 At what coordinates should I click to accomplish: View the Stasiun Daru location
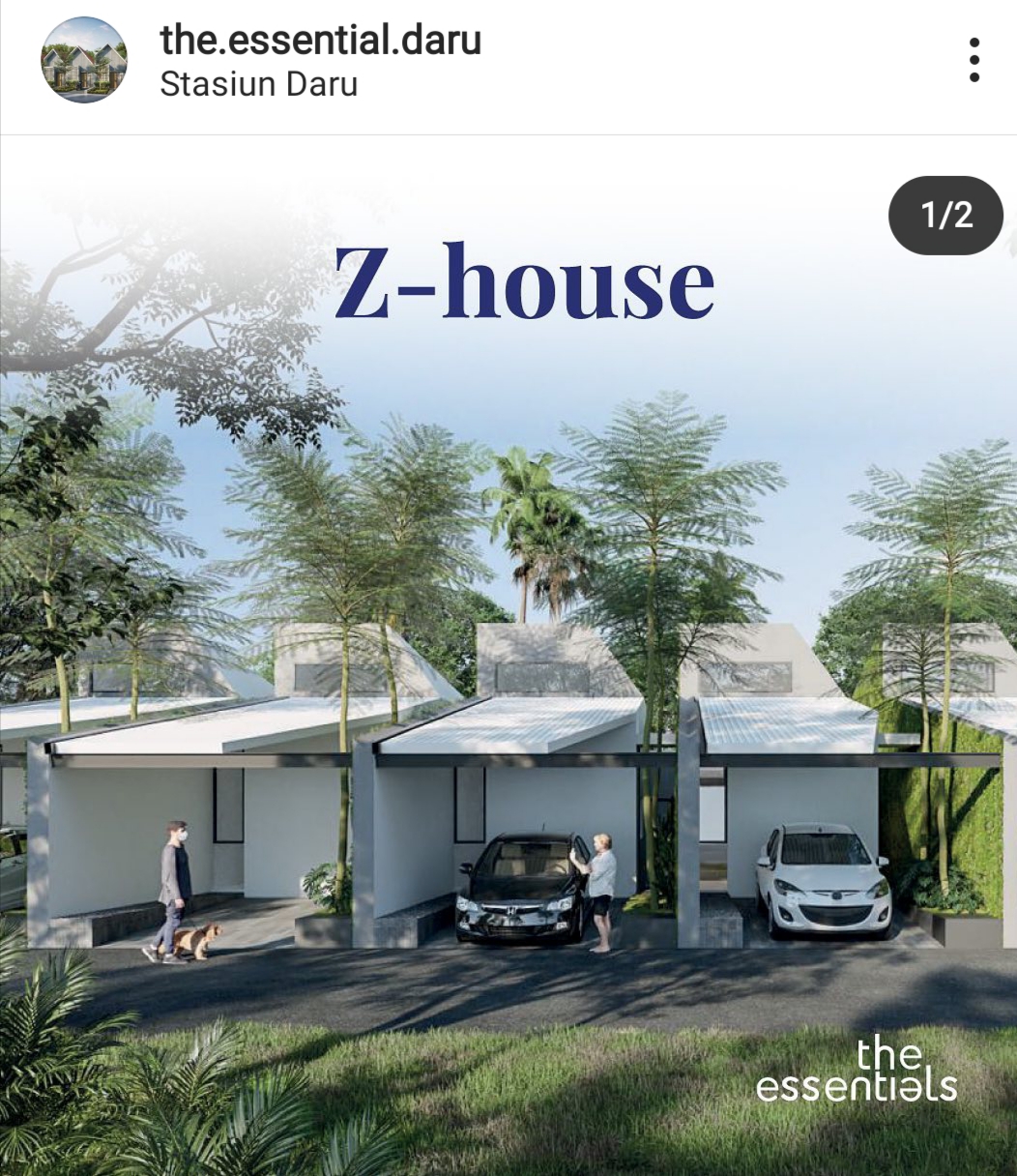click(x=258, y=84)
